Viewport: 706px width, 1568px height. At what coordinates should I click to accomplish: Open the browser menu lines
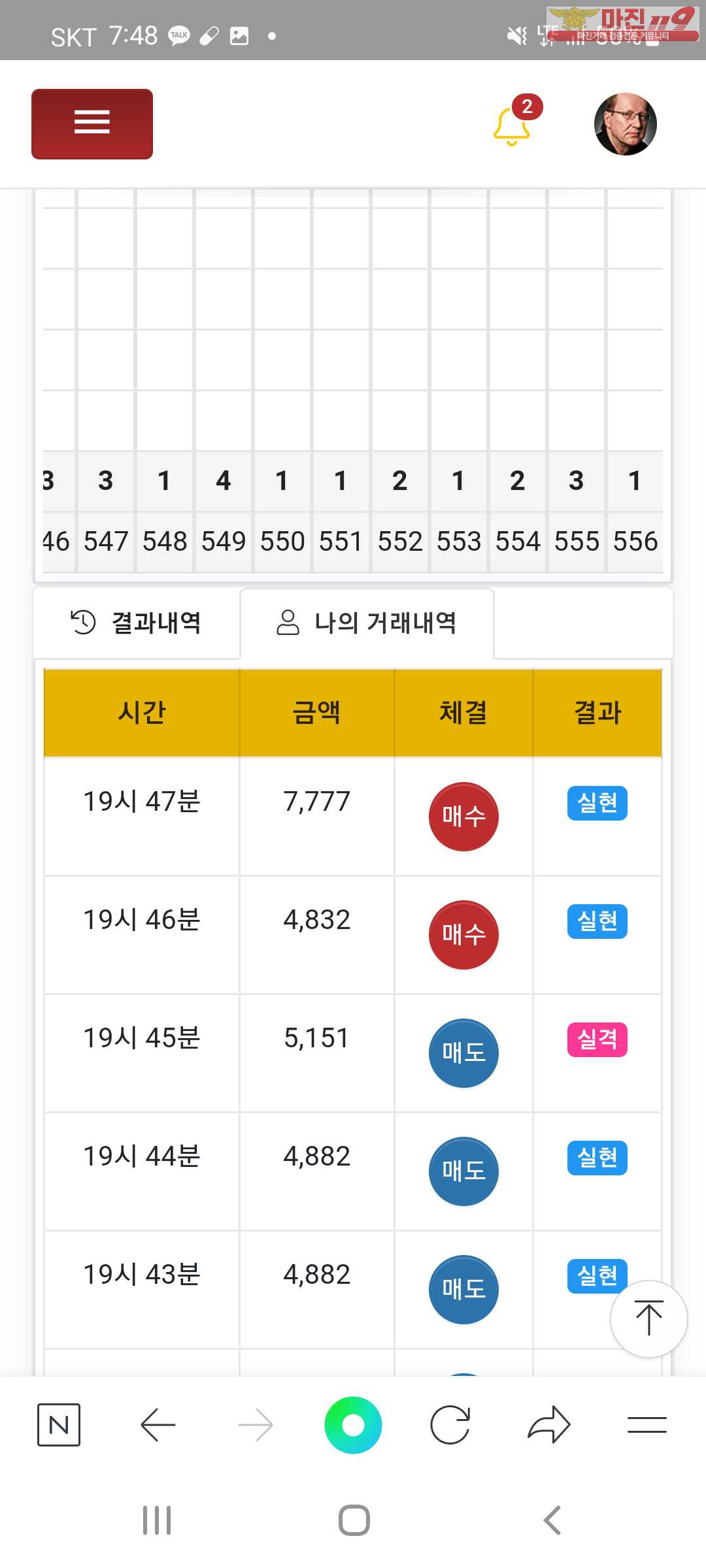pyautogui.click(x=647, y=1424)
